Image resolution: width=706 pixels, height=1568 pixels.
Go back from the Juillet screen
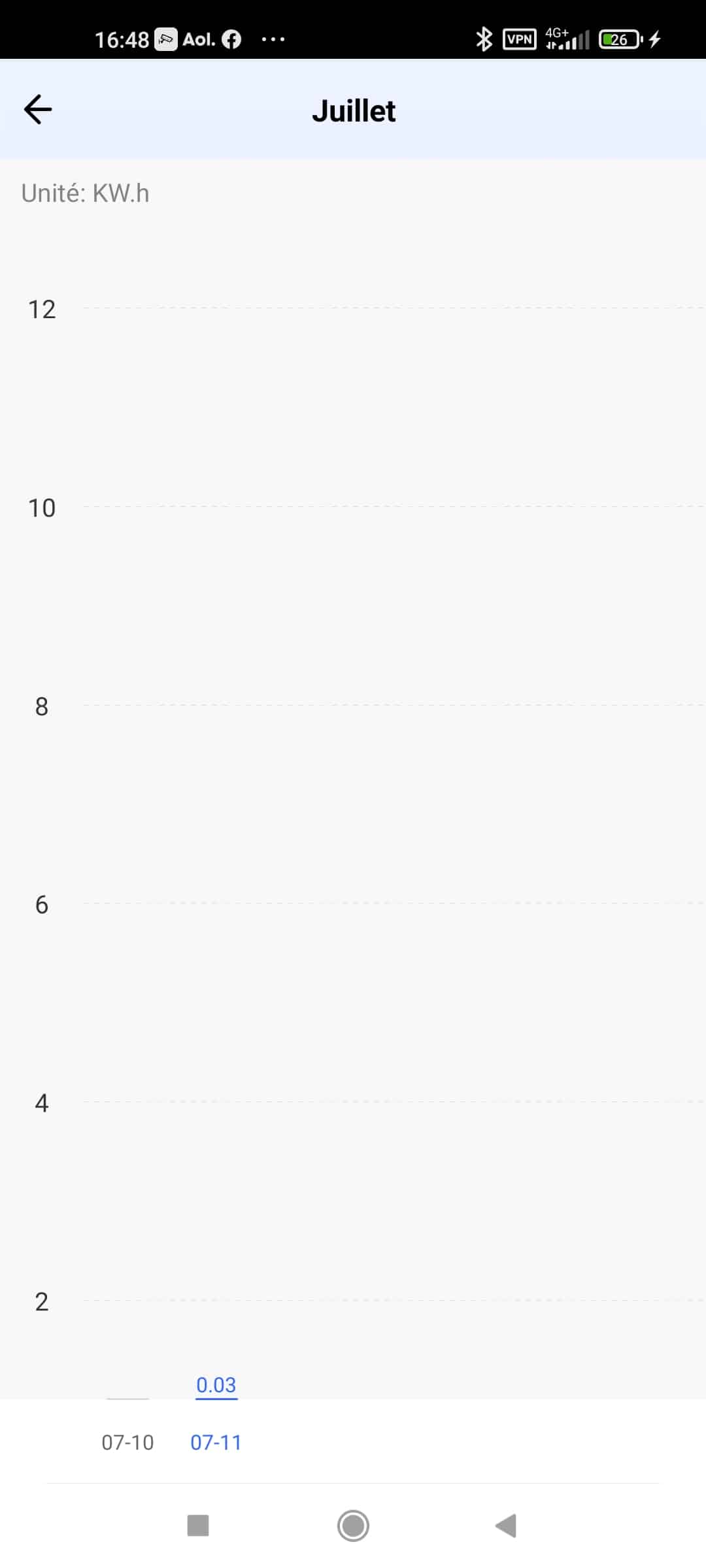(38, 109)
